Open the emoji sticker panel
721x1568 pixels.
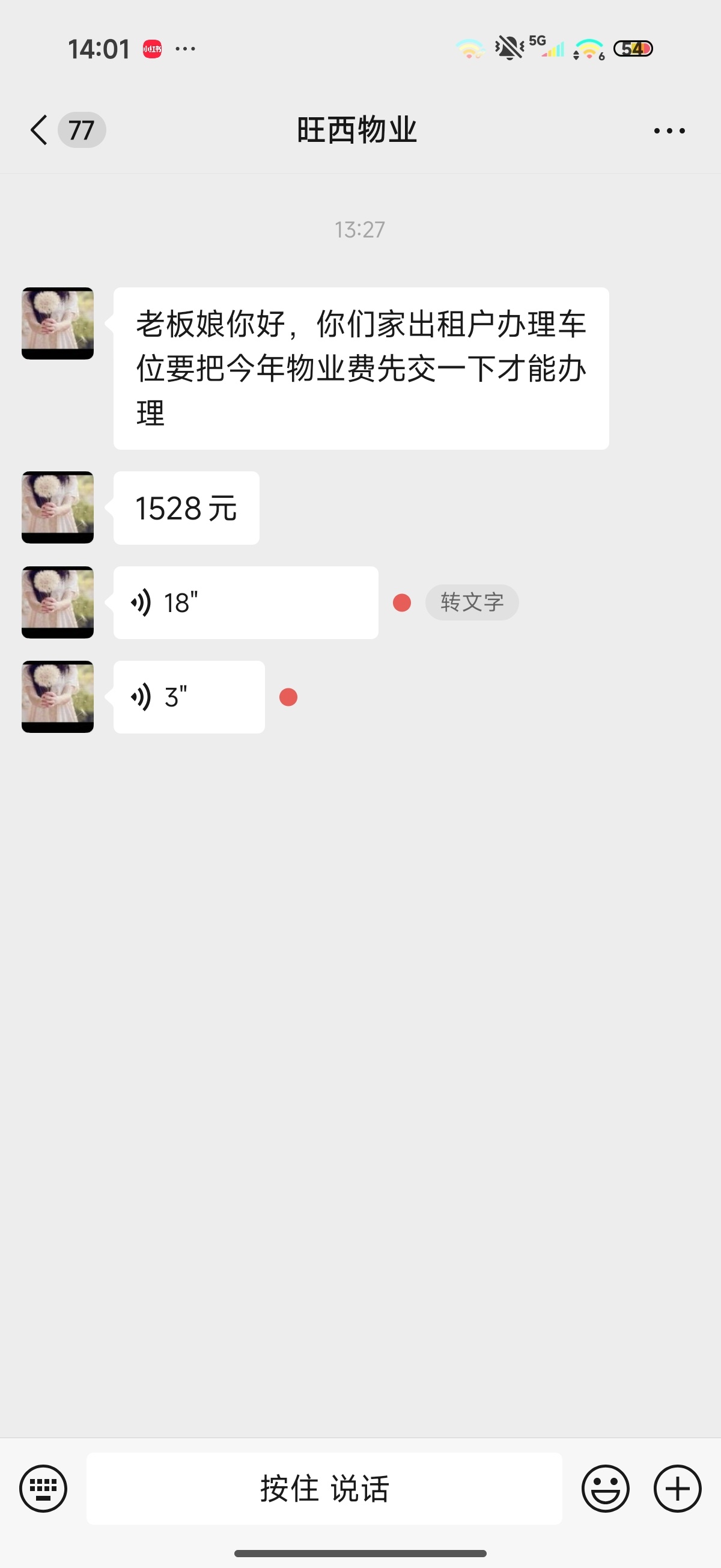(x=606, y=1488)
